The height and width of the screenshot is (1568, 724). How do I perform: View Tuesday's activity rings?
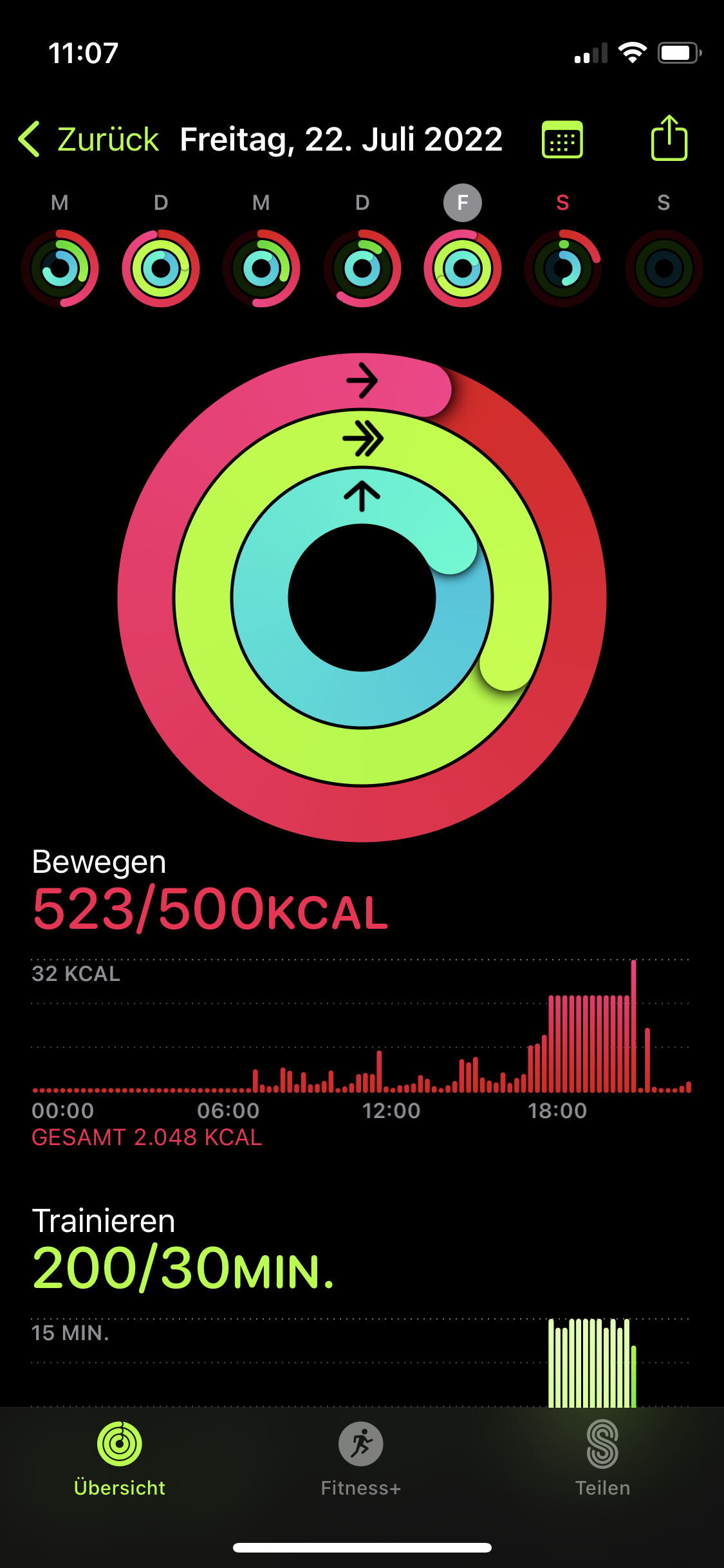coord(161,268)
